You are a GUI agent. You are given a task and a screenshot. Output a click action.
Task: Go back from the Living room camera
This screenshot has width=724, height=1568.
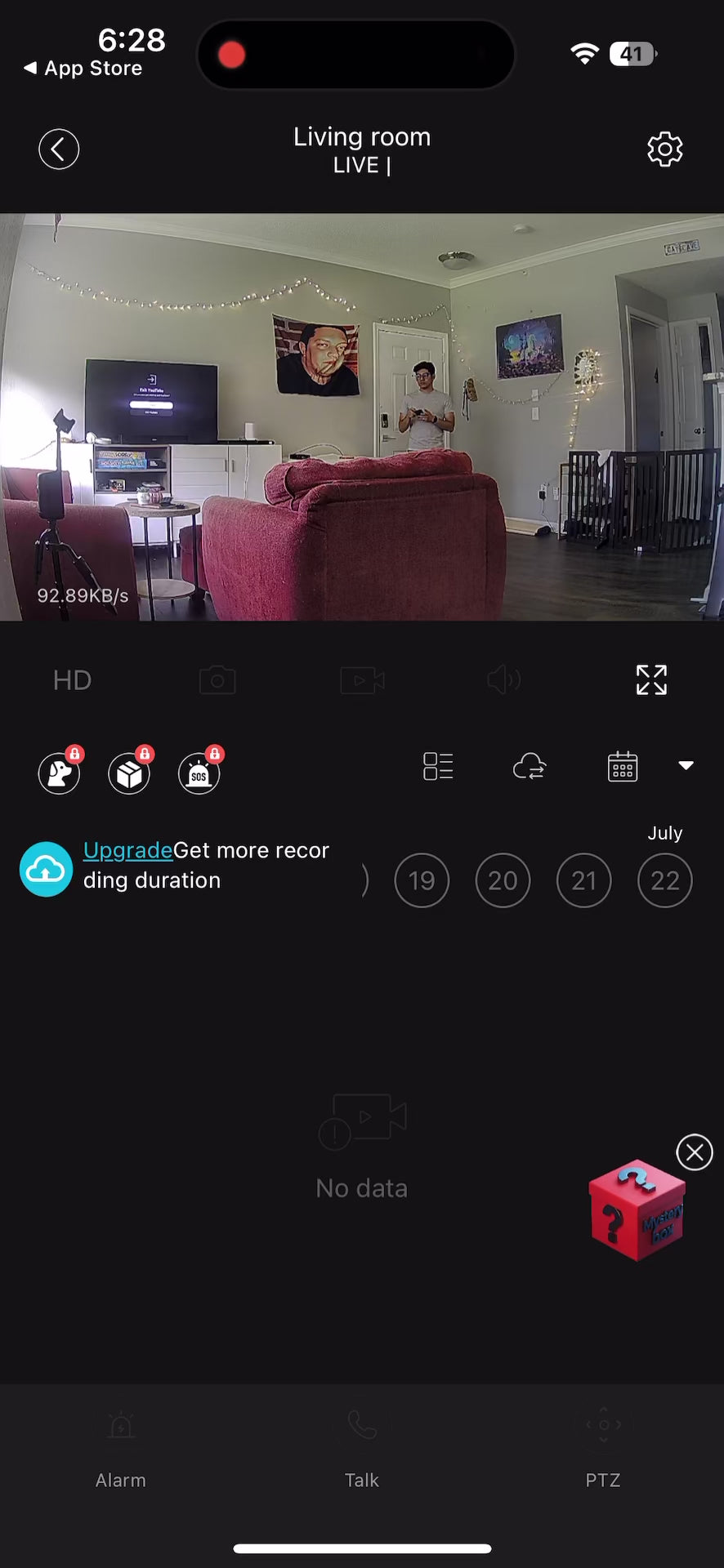(59, 149)
